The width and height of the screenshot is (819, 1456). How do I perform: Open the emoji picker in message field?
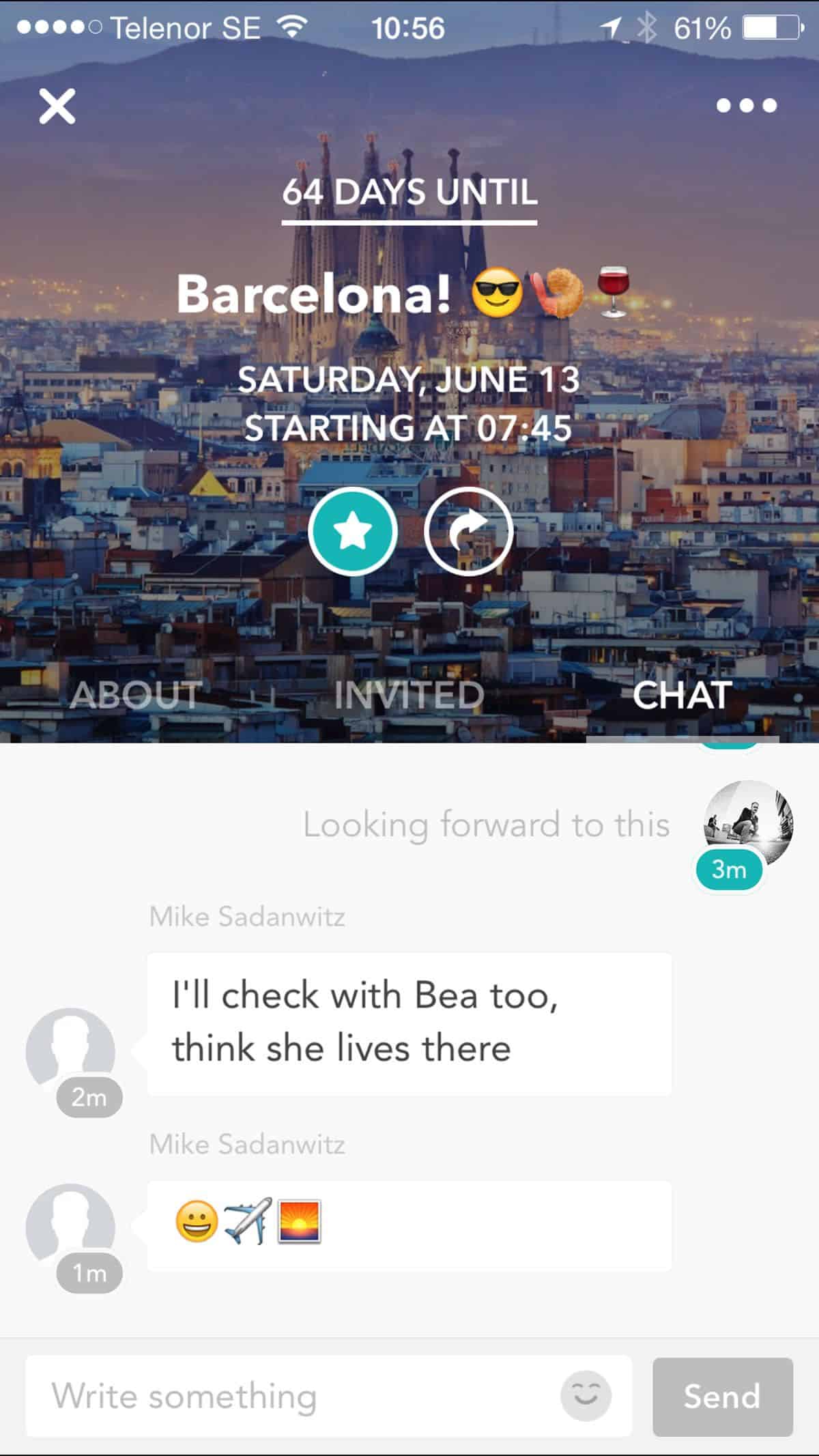pyautogui.click(x=586, y=1396)
